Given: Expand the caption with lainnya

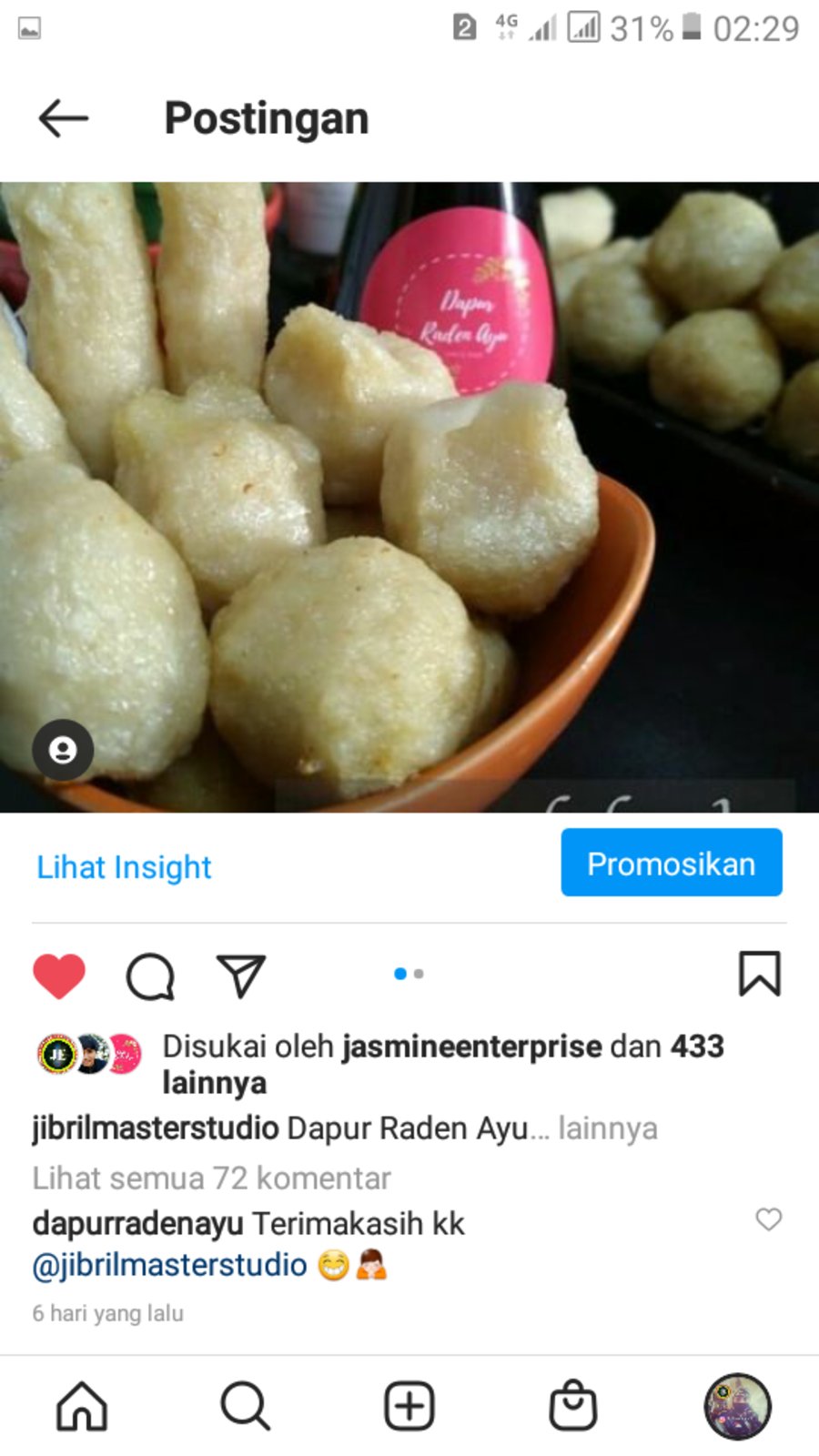Looking at the screenshot, I should (607, 1128).
